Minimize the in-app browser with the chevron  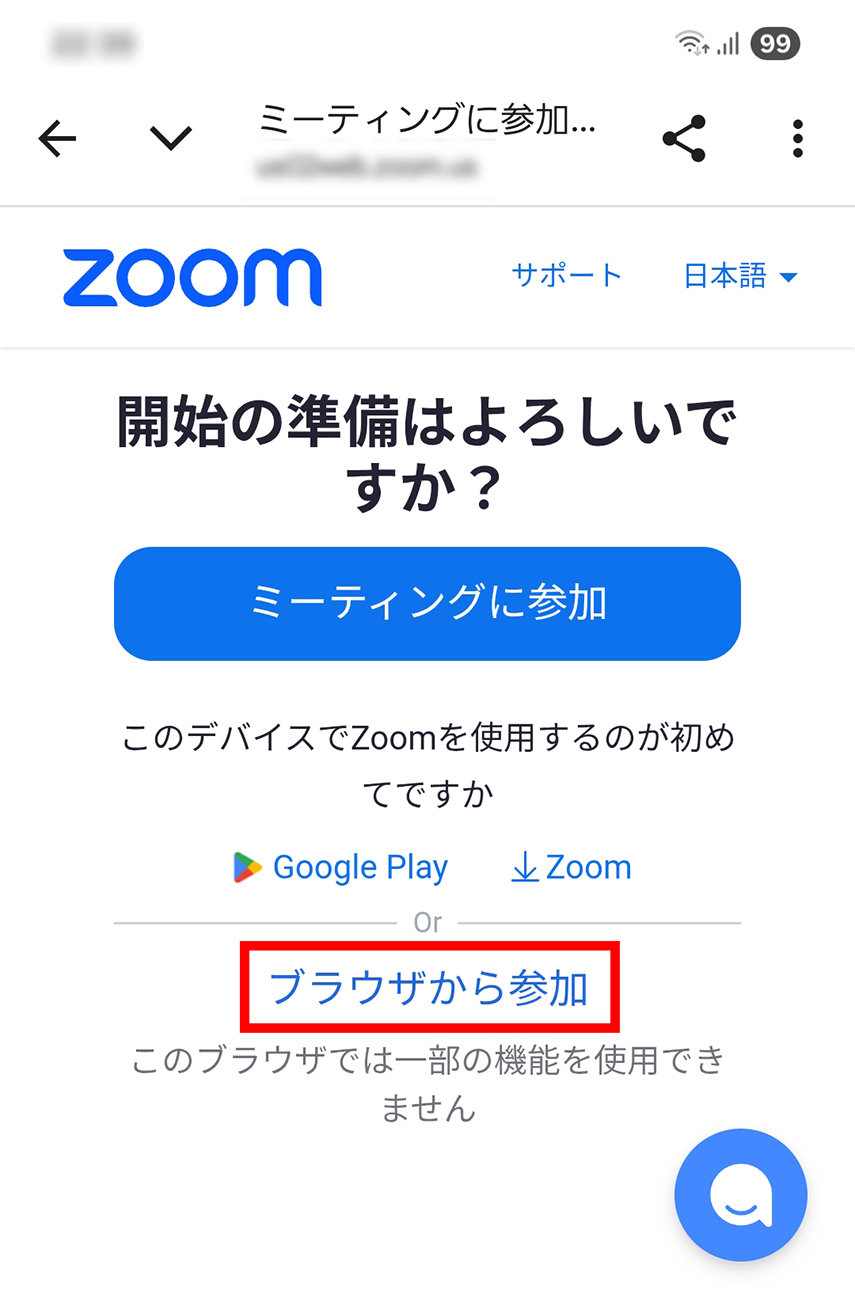[170, 139]
